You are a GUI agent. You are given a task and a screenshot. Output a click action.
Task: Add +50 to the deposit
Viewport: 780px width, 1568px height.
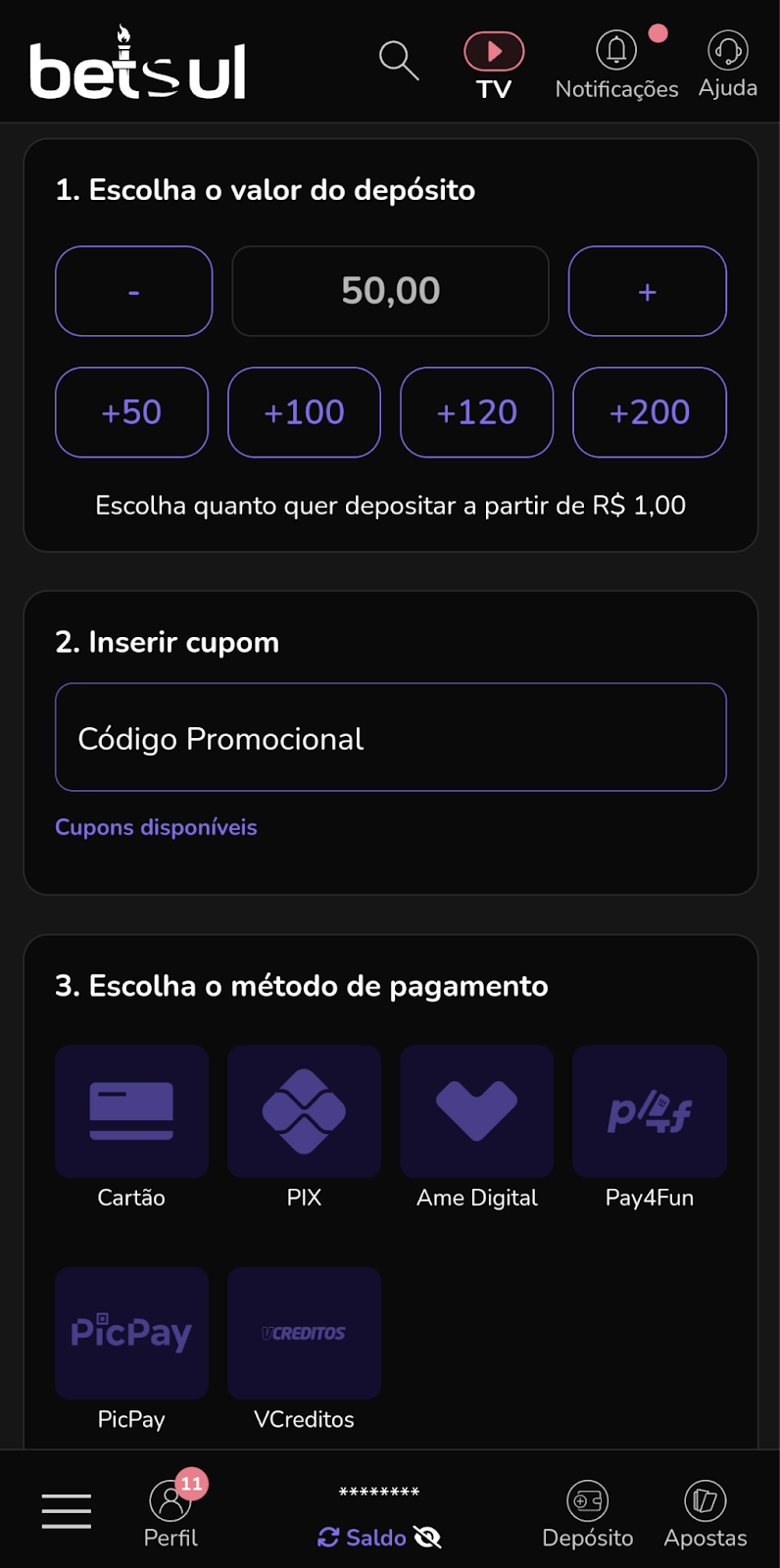coord(132,413)
